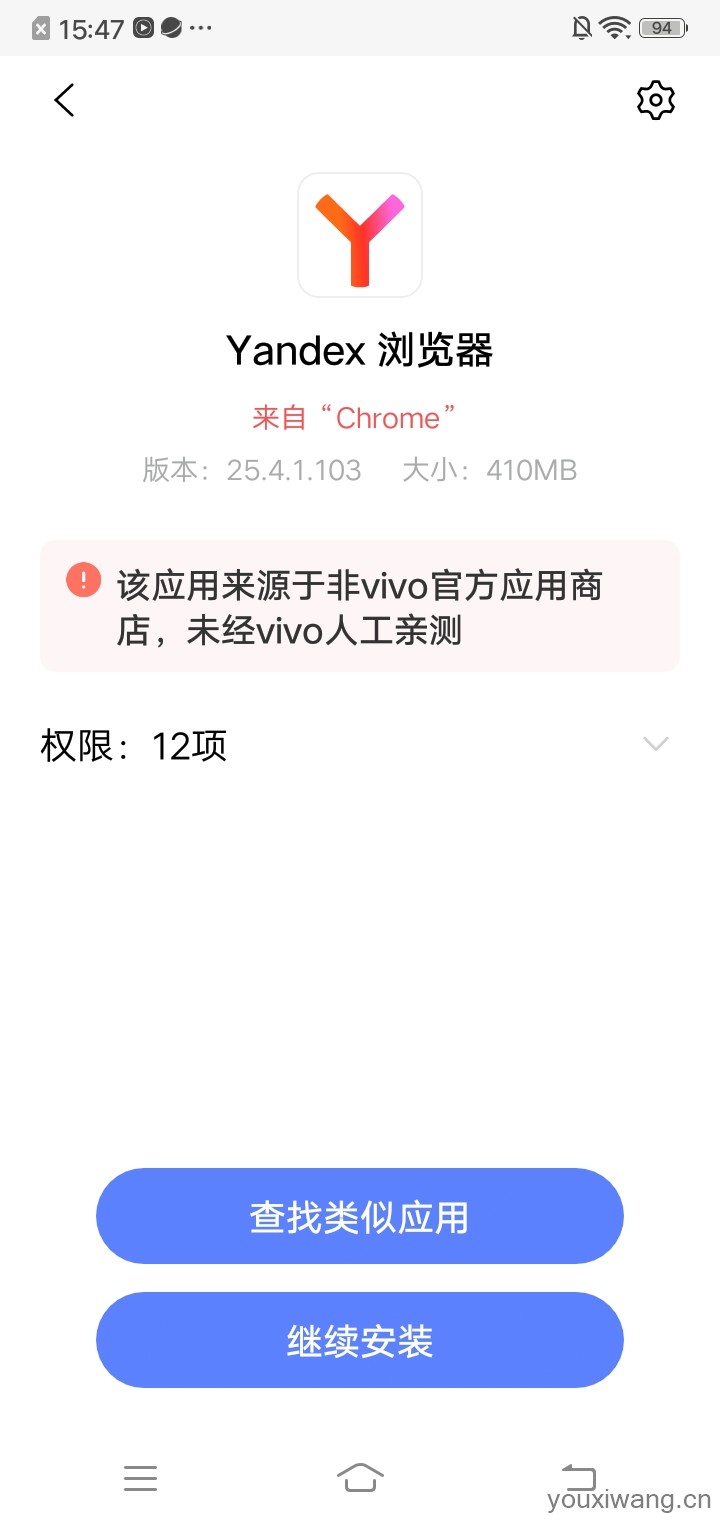The image size is (720, 1520).
Task: Tap 查找类似应用 to find similar apps
Action: coord(360,1216)
